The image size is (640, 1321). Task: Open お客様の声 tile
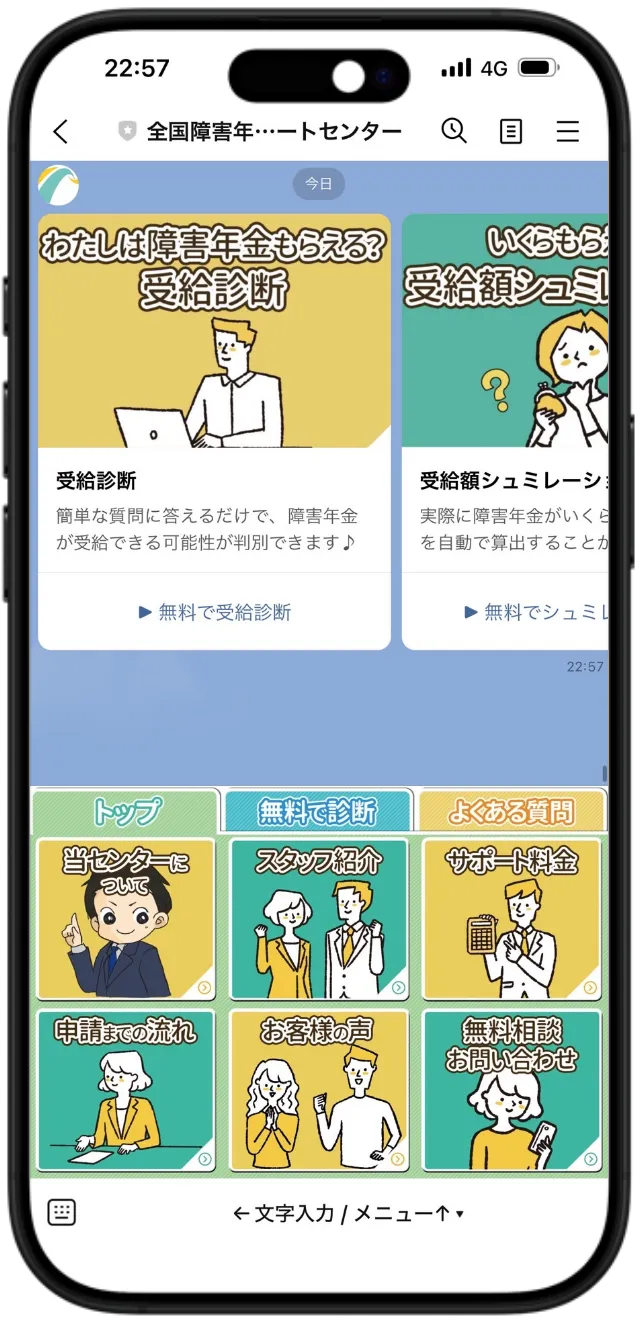tap(319, 1090)
